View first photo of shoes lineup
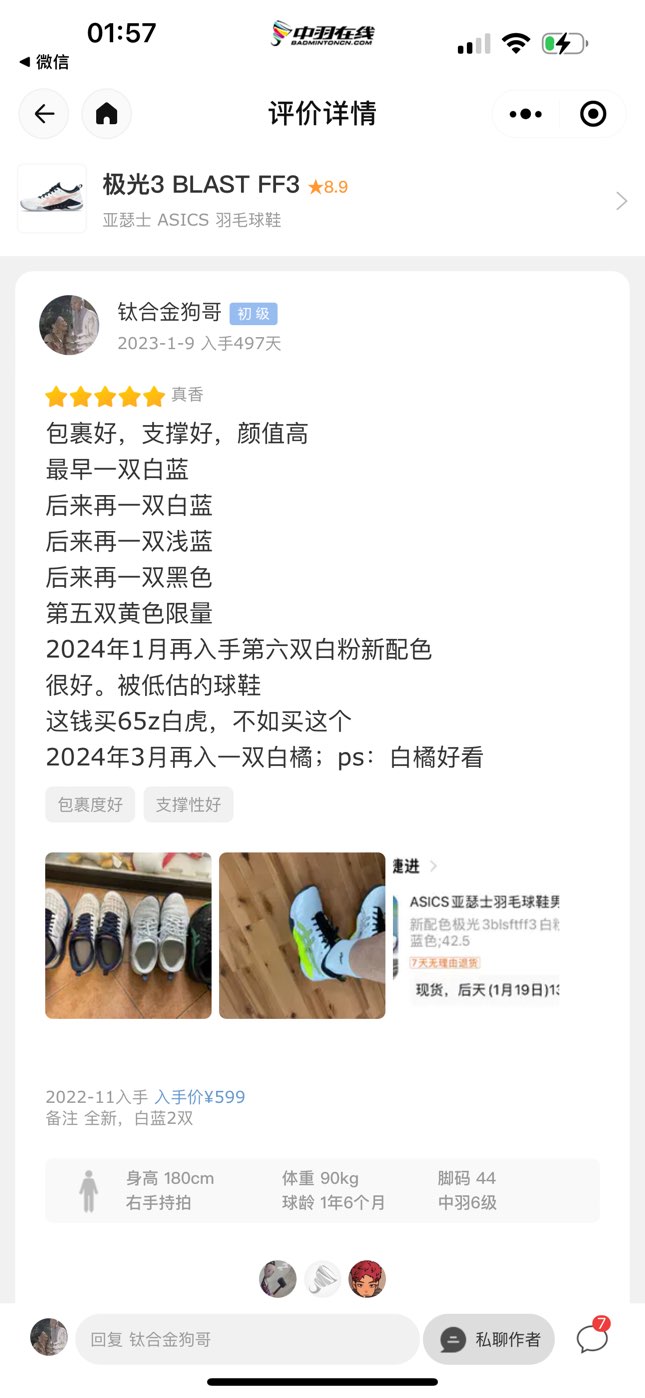The image size is (645, 1398). click(128, 935)
